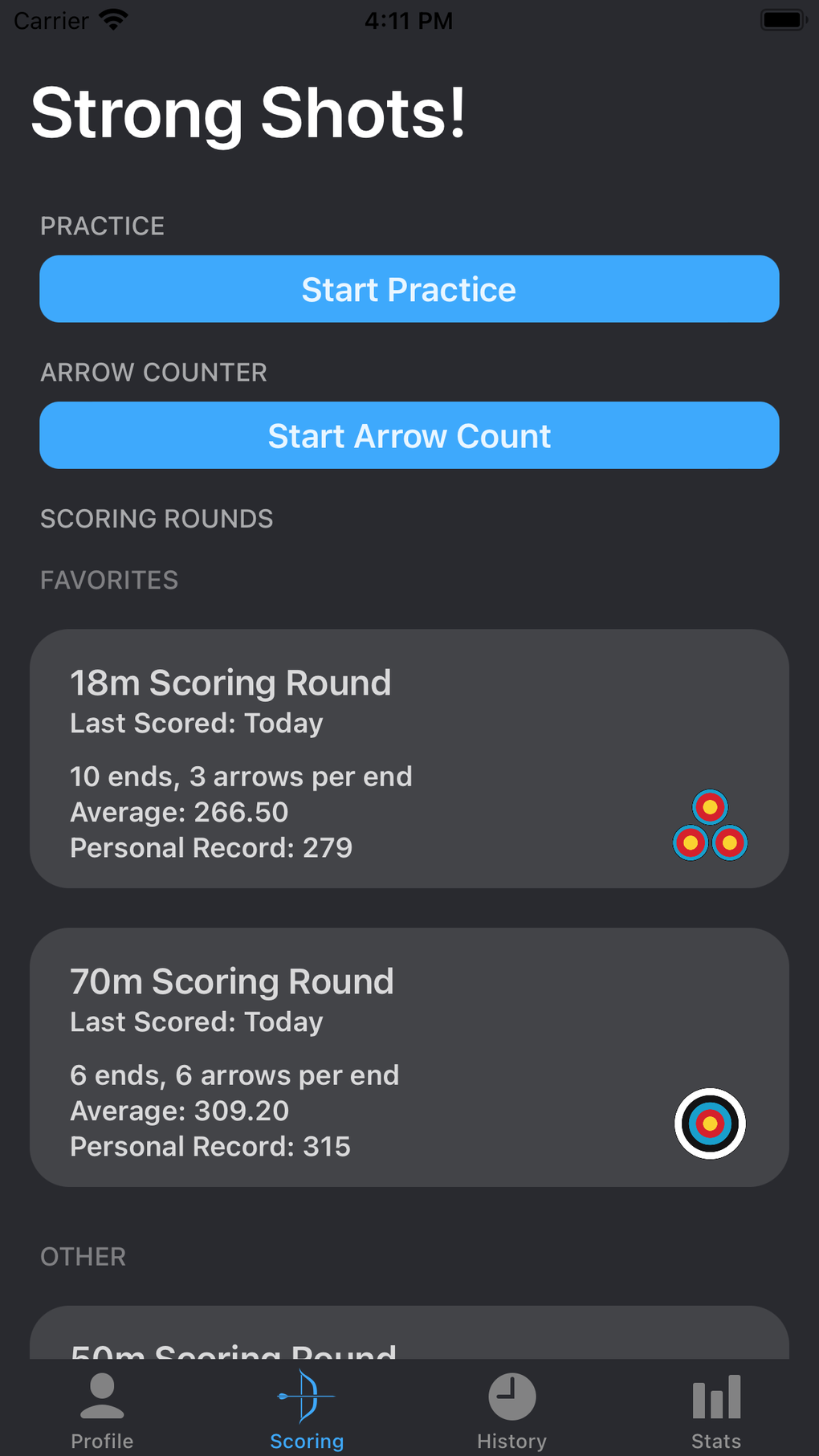The image size is (819, 1456).
Task: Open the History tab
Action: click(511, 1411)
